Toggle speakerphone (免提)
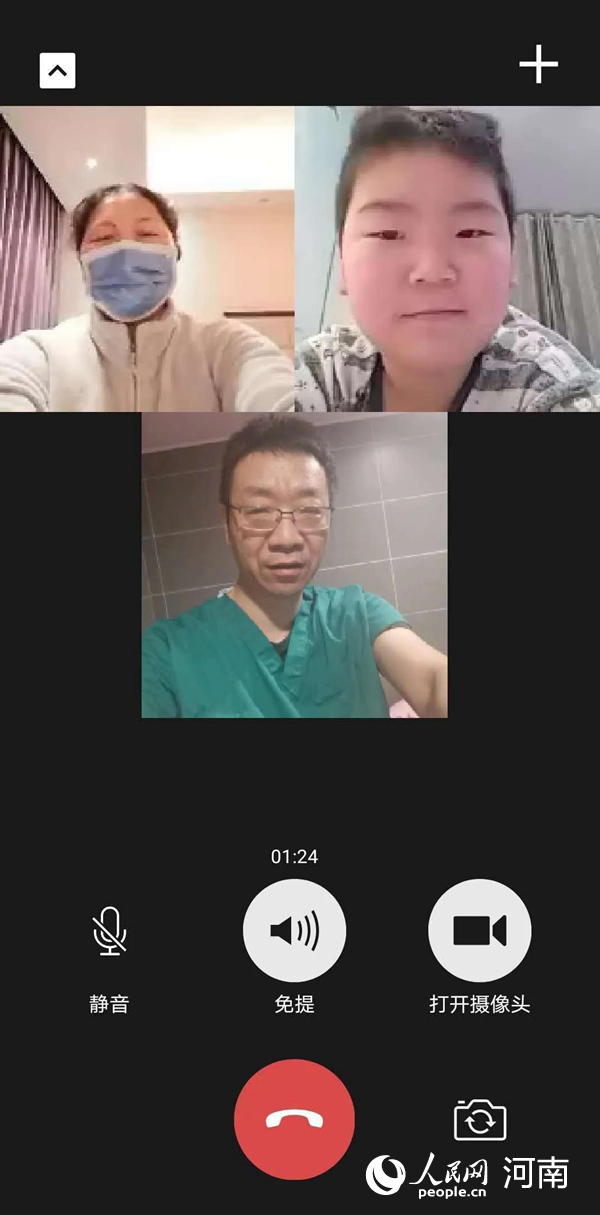 tap(294, 931)
